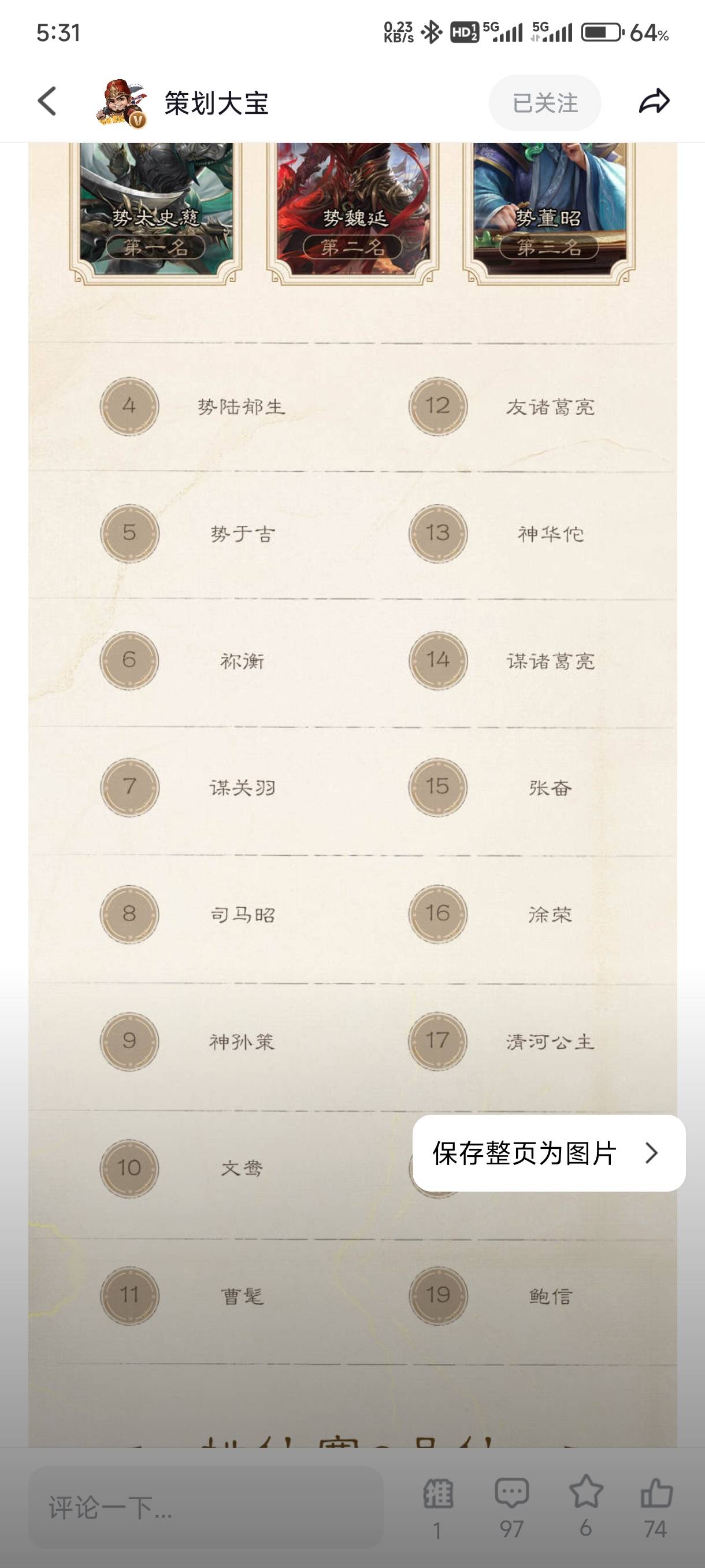
Task: Like the post with the thumbs-up icon
Action: point(656,1494)
